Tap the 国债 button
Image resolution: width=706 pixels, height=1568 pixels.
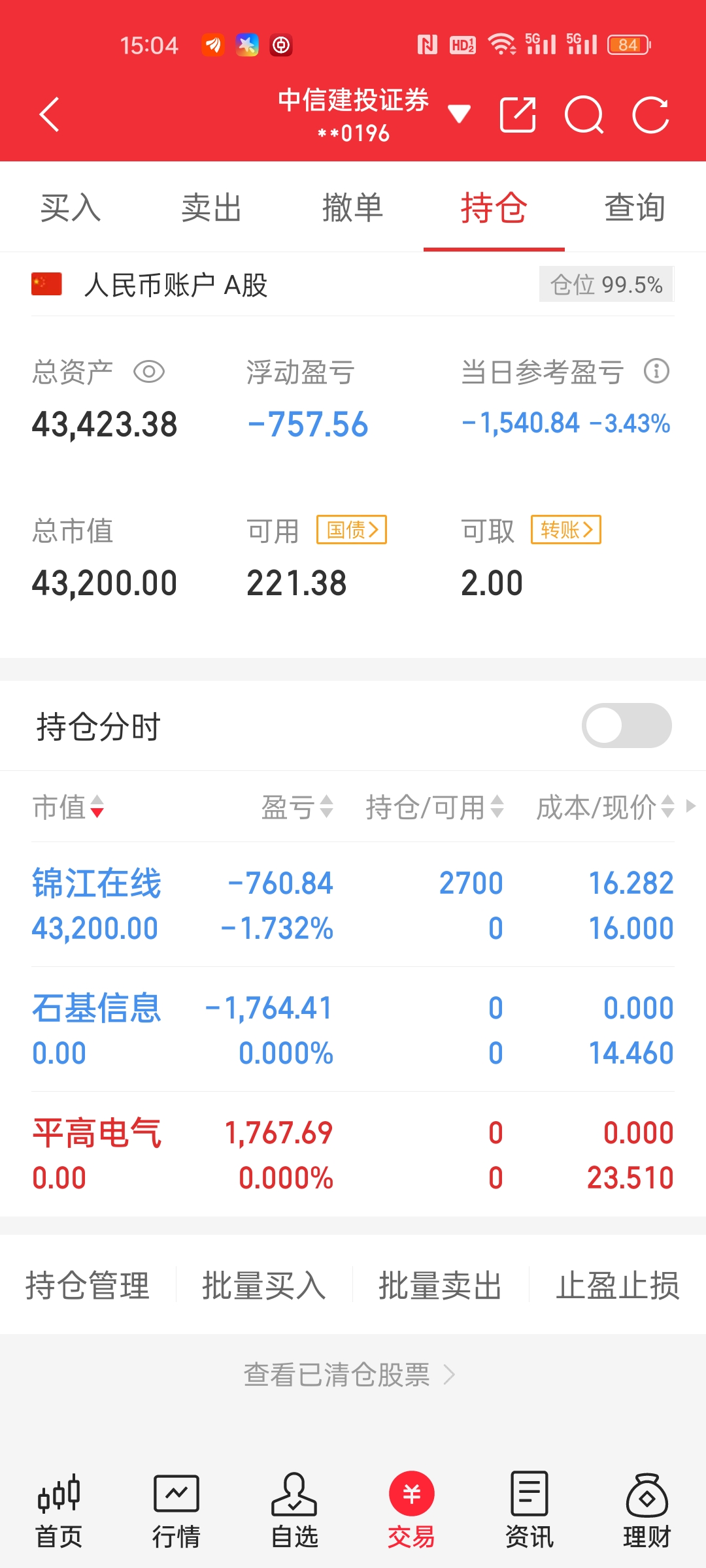(352, 530)
